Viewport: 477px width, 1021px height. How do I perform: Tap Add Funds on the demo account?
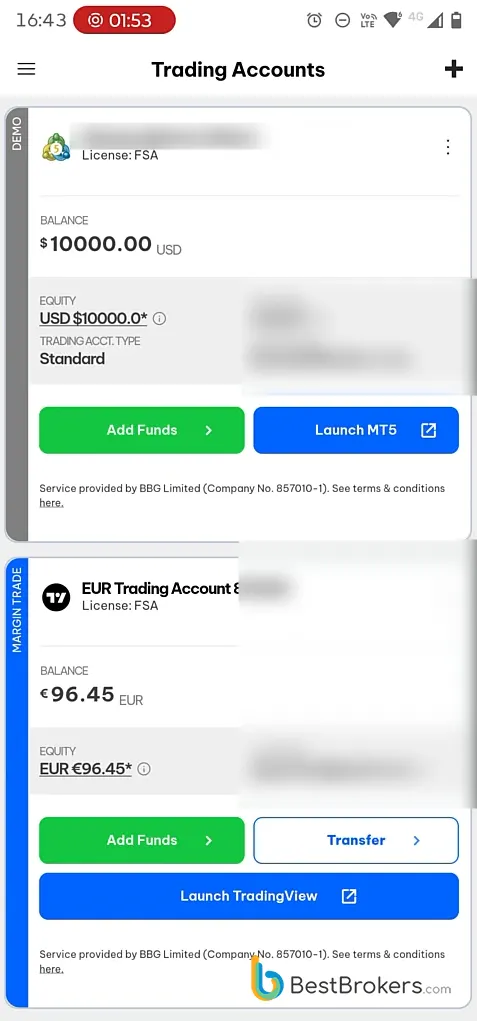[x=142, y=430]
